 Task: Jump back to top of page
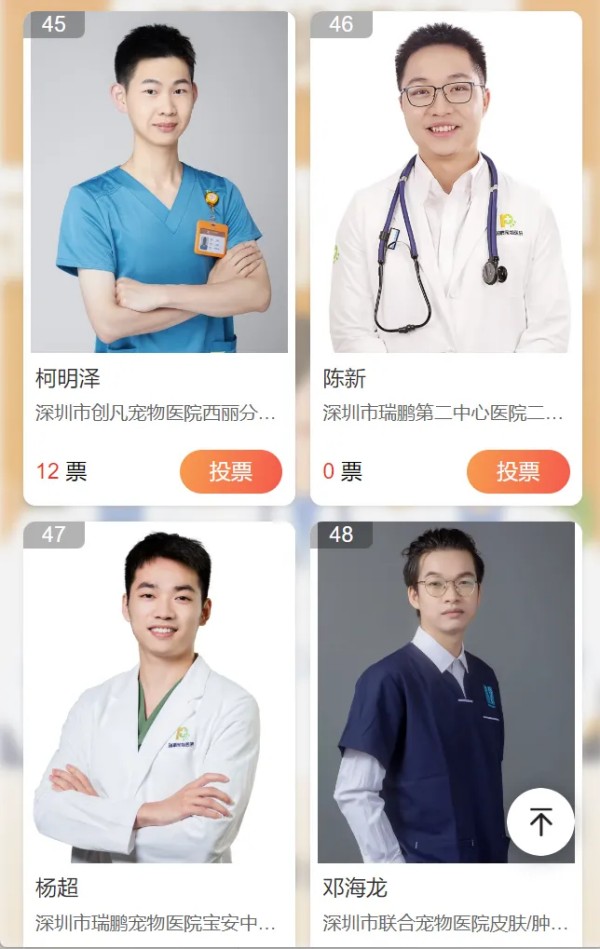(540, 822)
